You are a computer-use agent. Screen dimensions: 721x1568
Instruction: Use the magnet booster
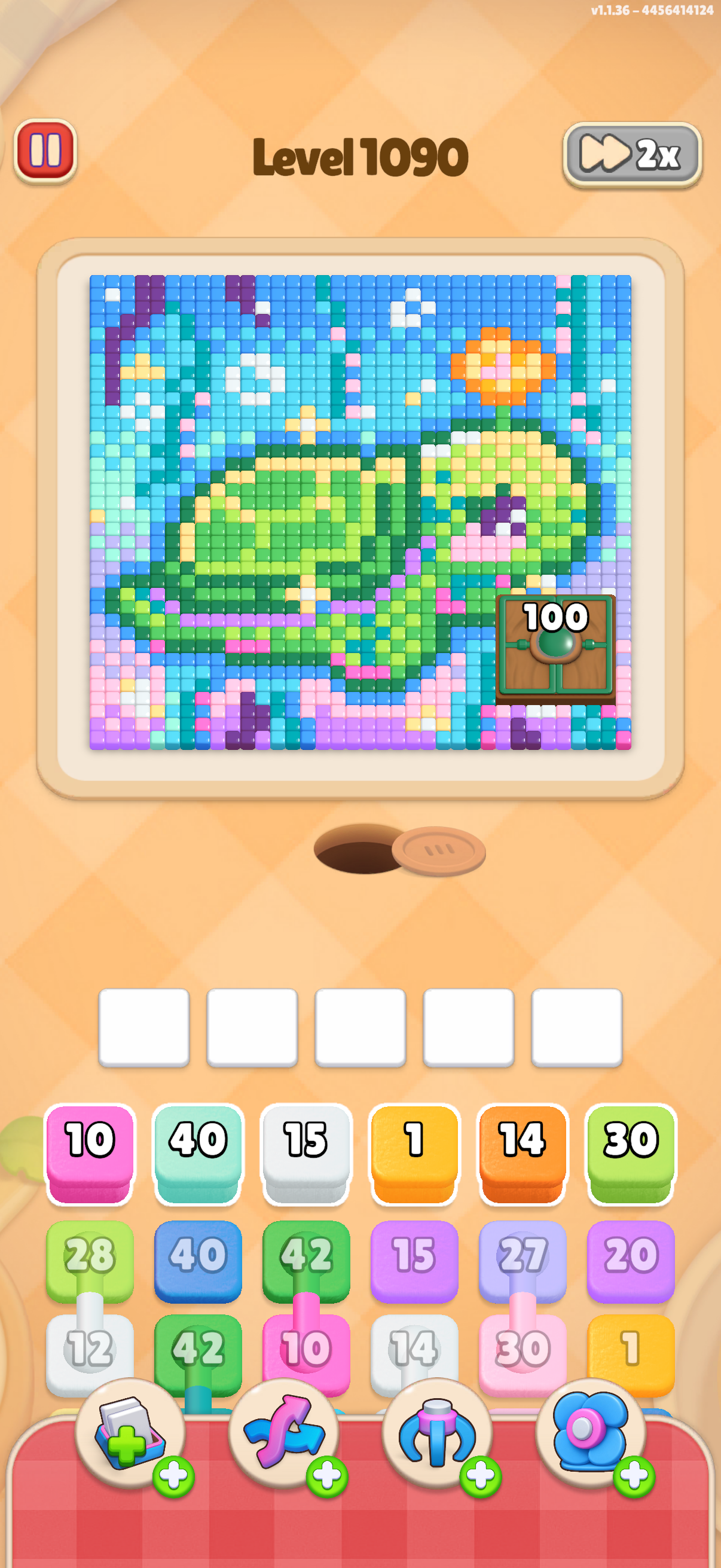coord(437,1435)
